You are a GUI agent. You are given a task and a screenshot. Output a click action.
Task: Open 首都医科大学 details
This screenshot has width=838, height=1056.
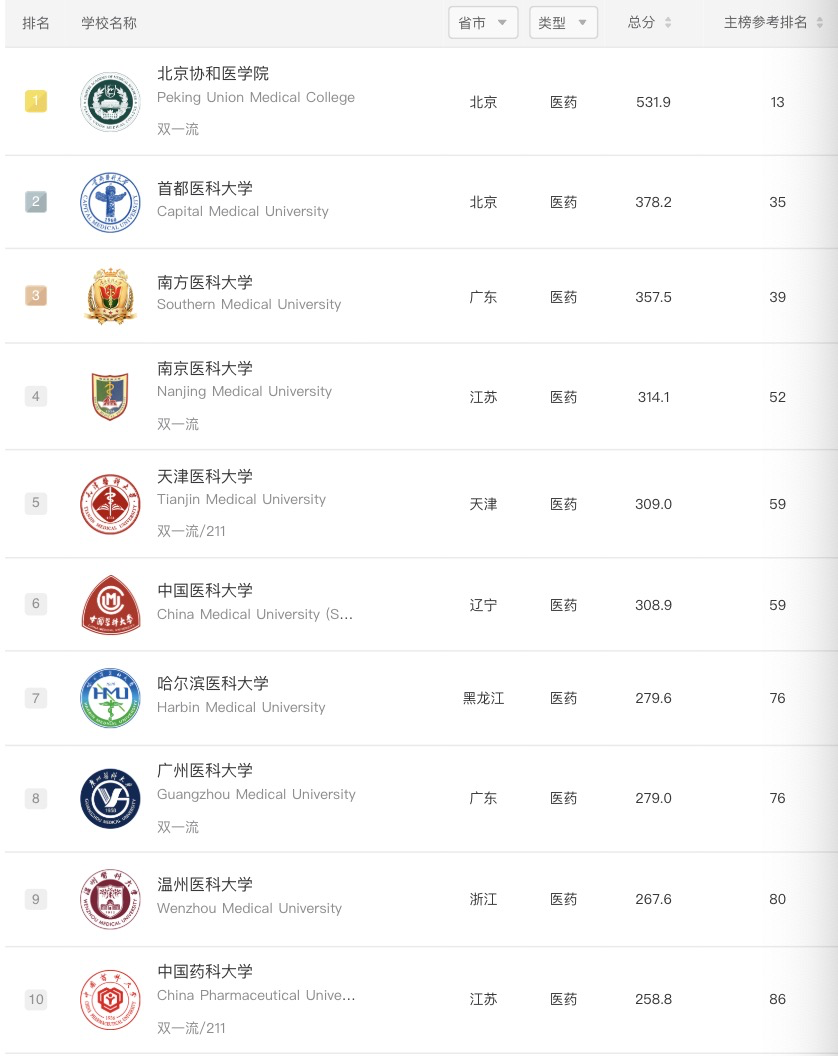pyautogui.click(x=205, y=189)
